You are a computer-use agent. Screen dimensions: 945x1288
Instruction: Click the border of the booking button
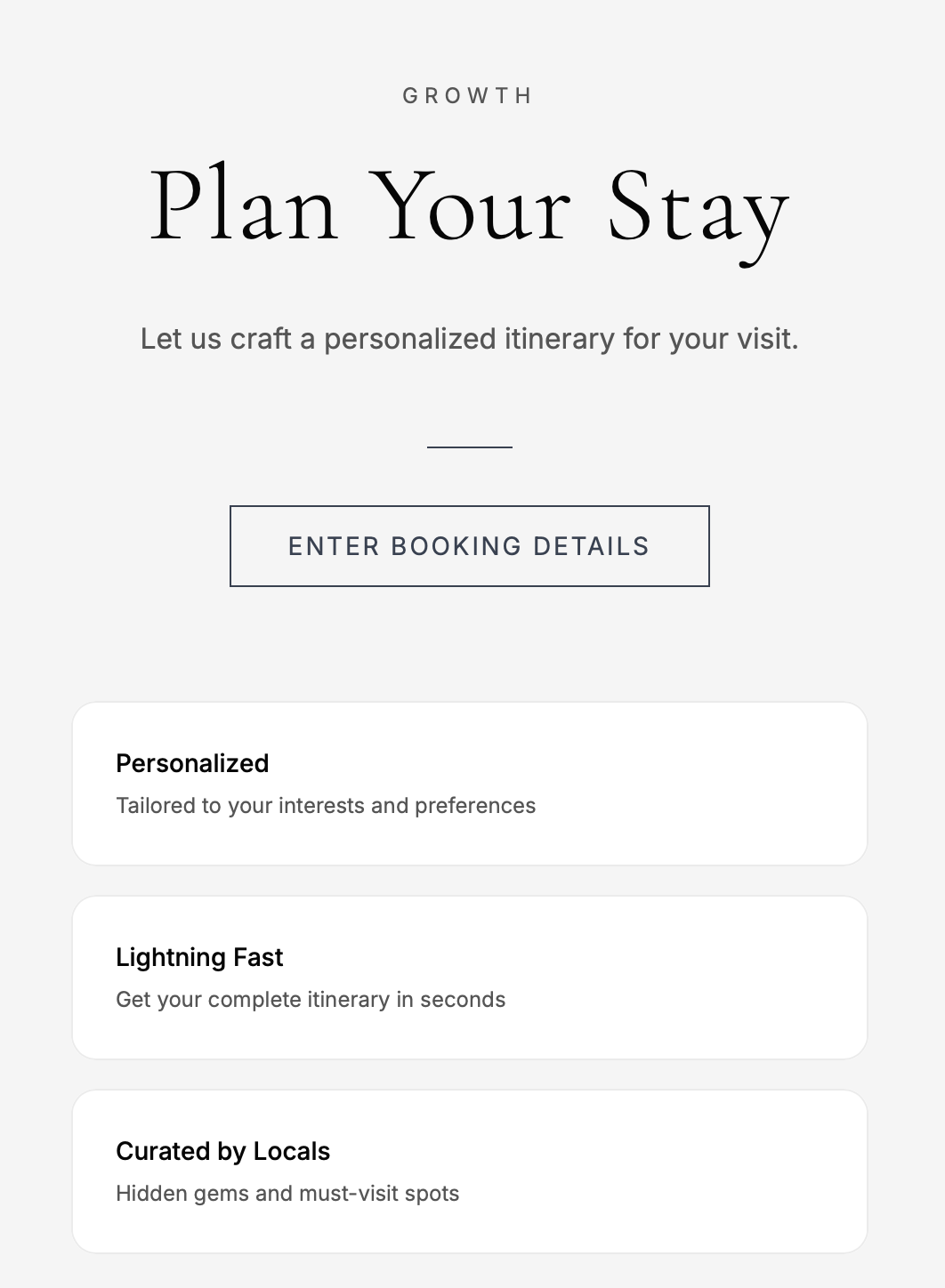(469, 508)
